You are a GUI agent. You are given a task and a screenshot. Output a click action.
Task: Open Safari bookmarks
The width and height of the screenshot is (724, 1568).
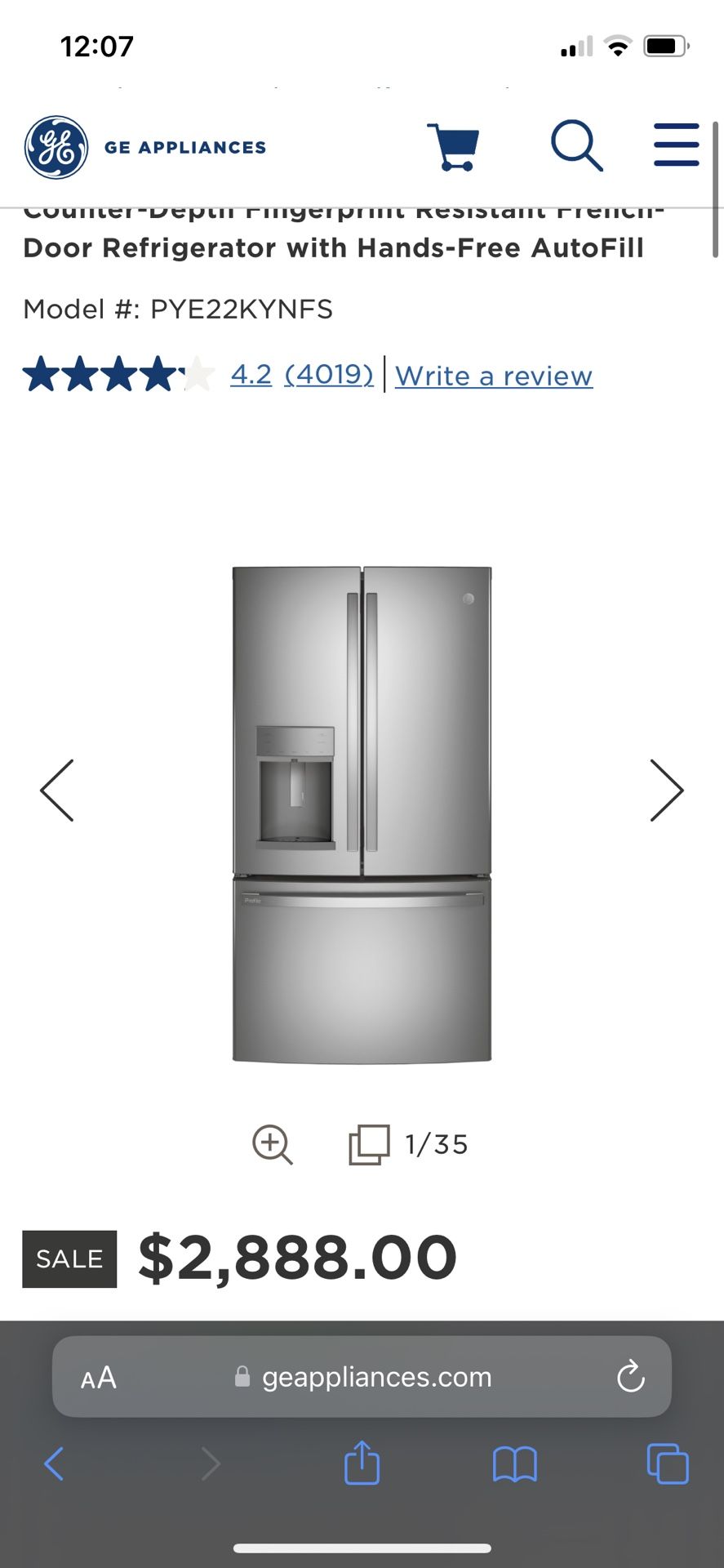pos(514,1464)
